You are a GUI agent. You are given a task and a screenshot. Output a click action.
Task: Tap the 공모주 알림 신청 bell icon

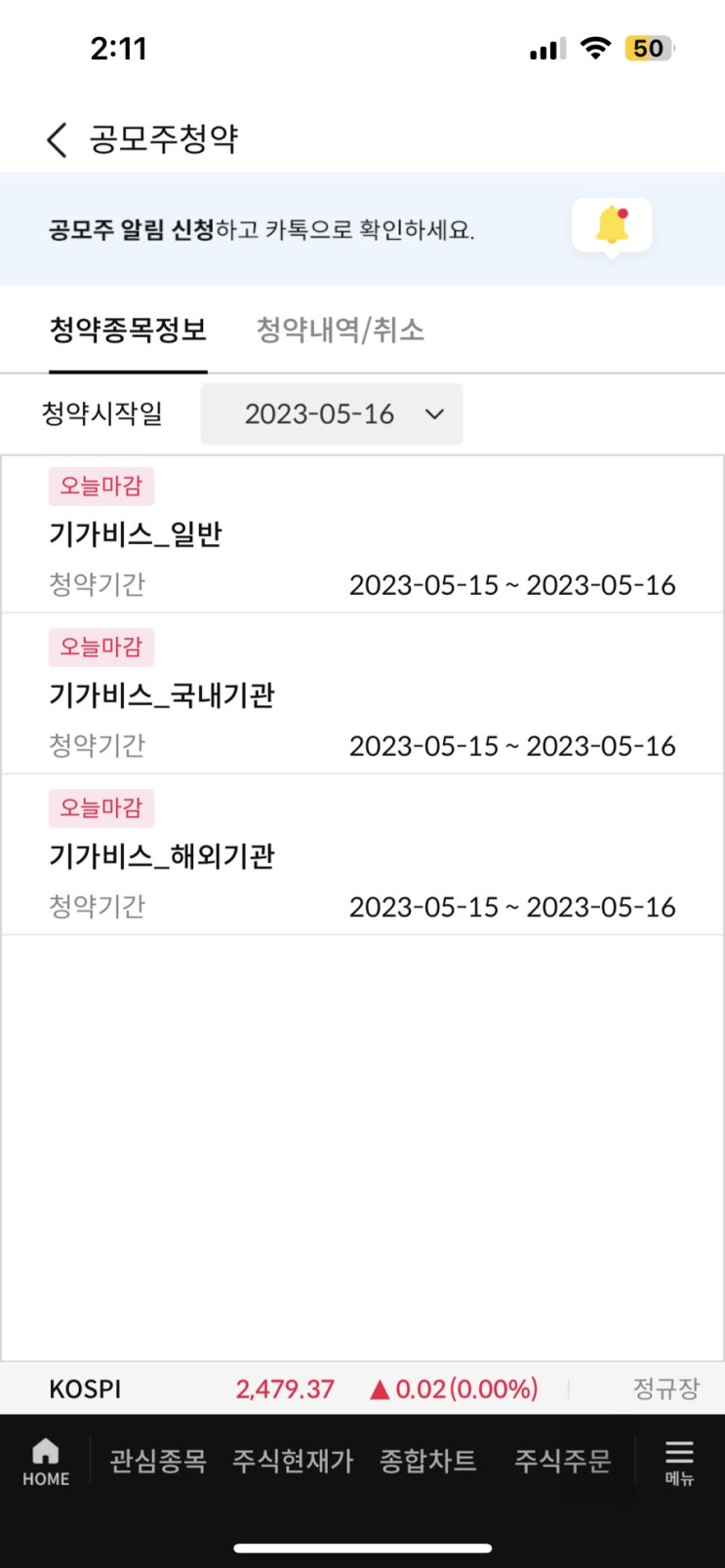click(x=612, y=226)
